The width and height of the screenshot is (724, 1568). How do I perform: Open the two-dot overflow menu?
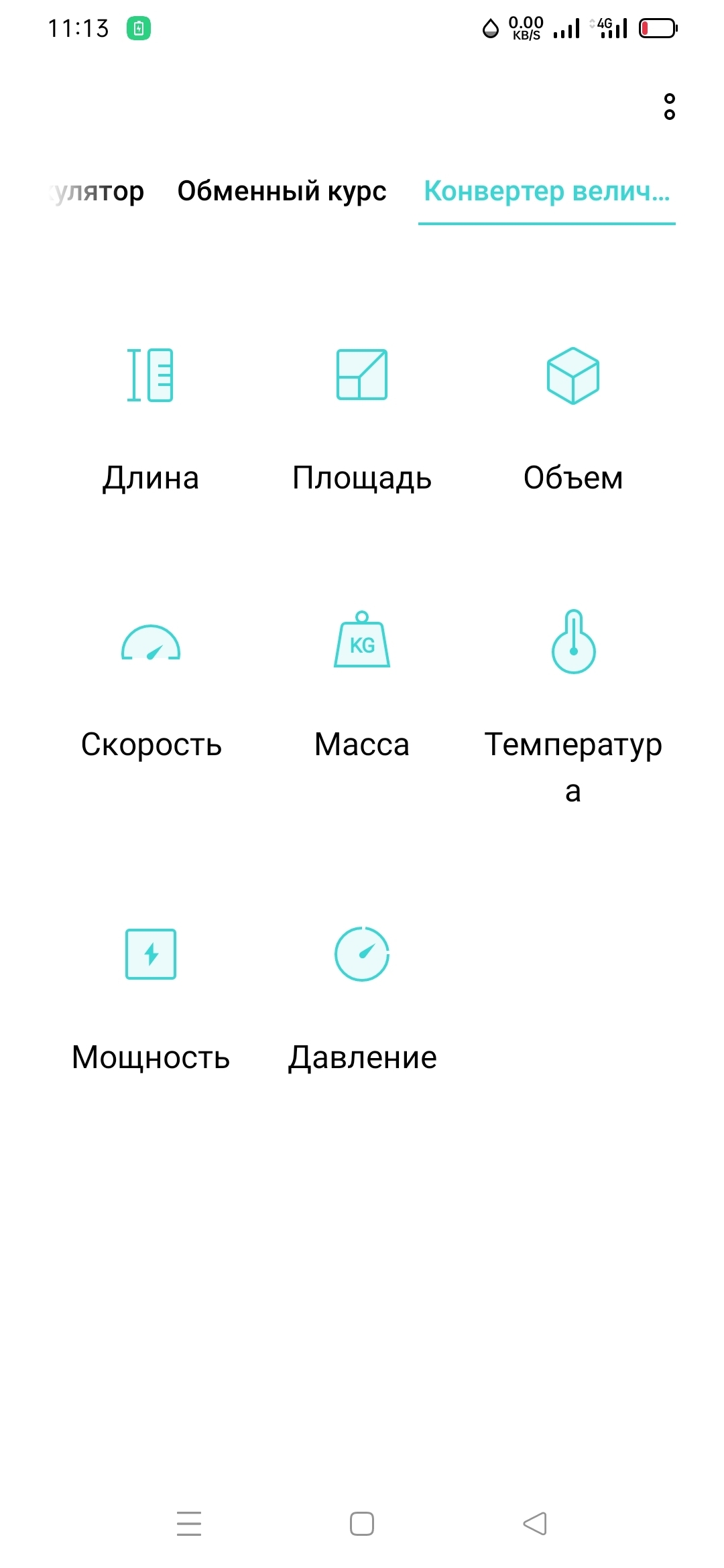click(x=669, y=107)
